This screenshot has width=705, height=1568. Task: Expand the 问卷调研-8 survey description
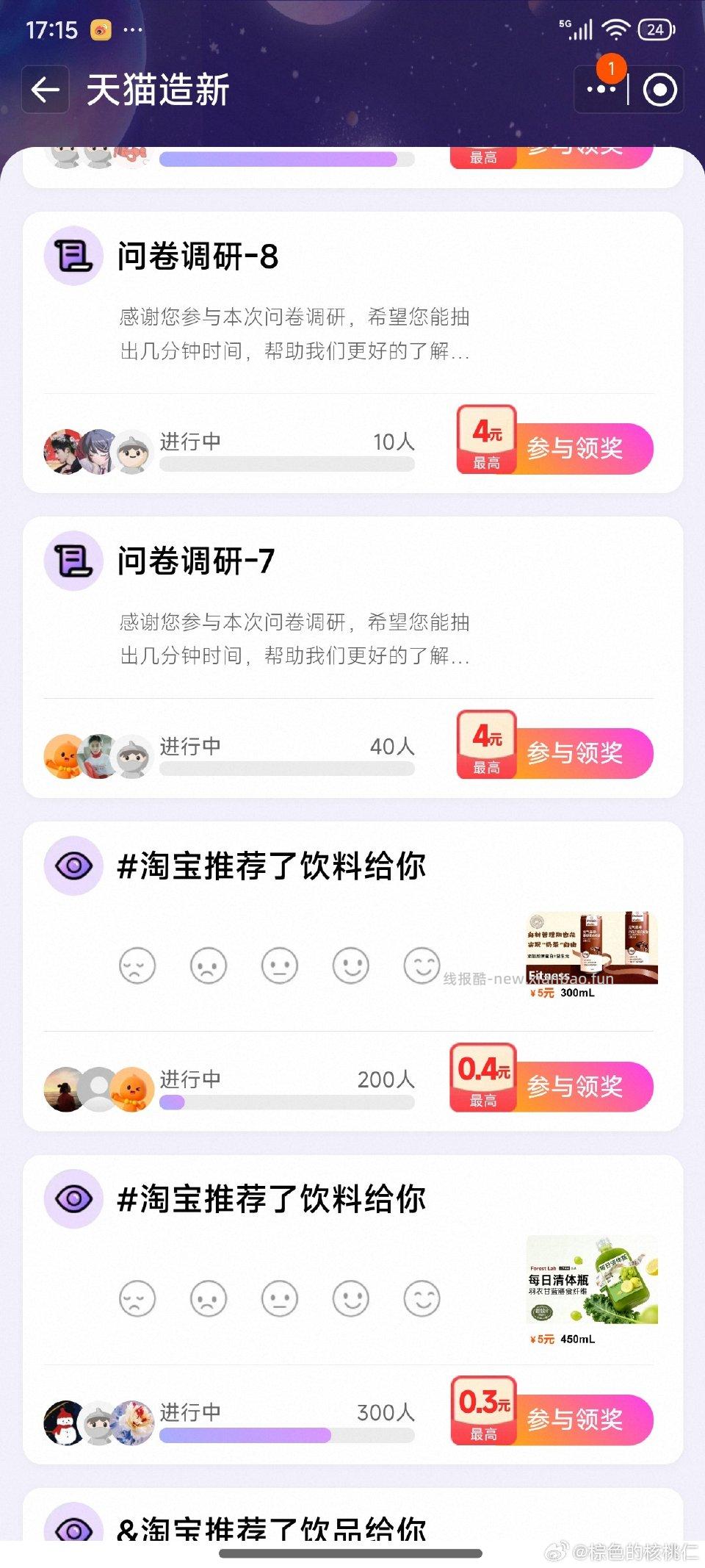coord(294,335)
